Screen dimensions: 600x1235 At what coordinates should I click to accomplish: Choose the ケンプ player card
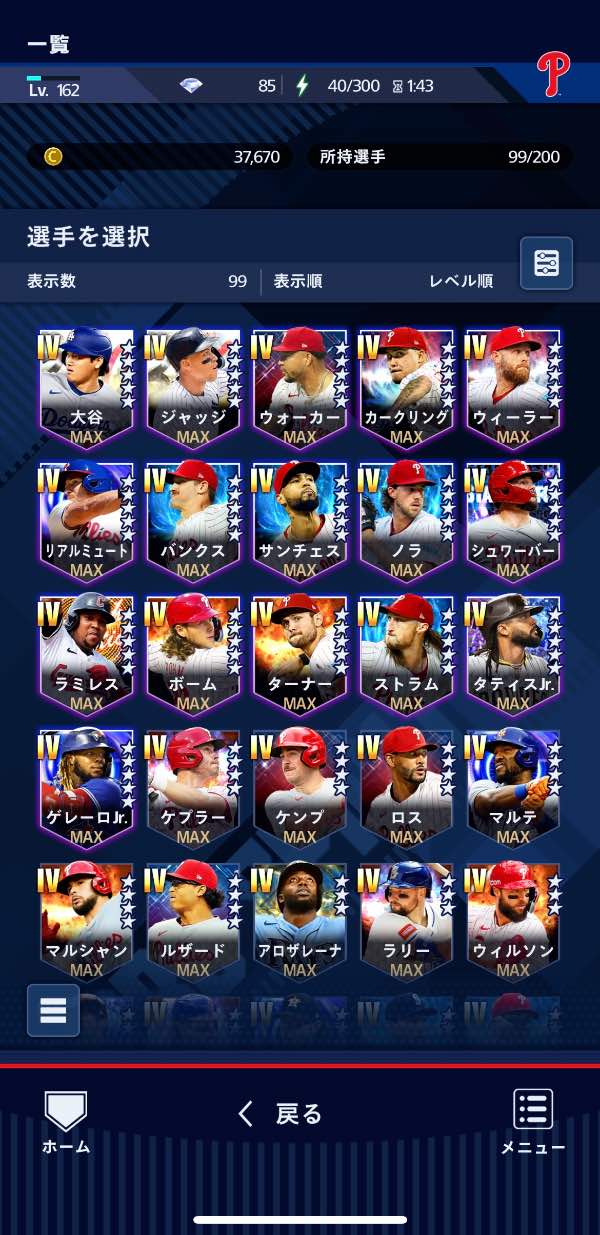point(300,787)
